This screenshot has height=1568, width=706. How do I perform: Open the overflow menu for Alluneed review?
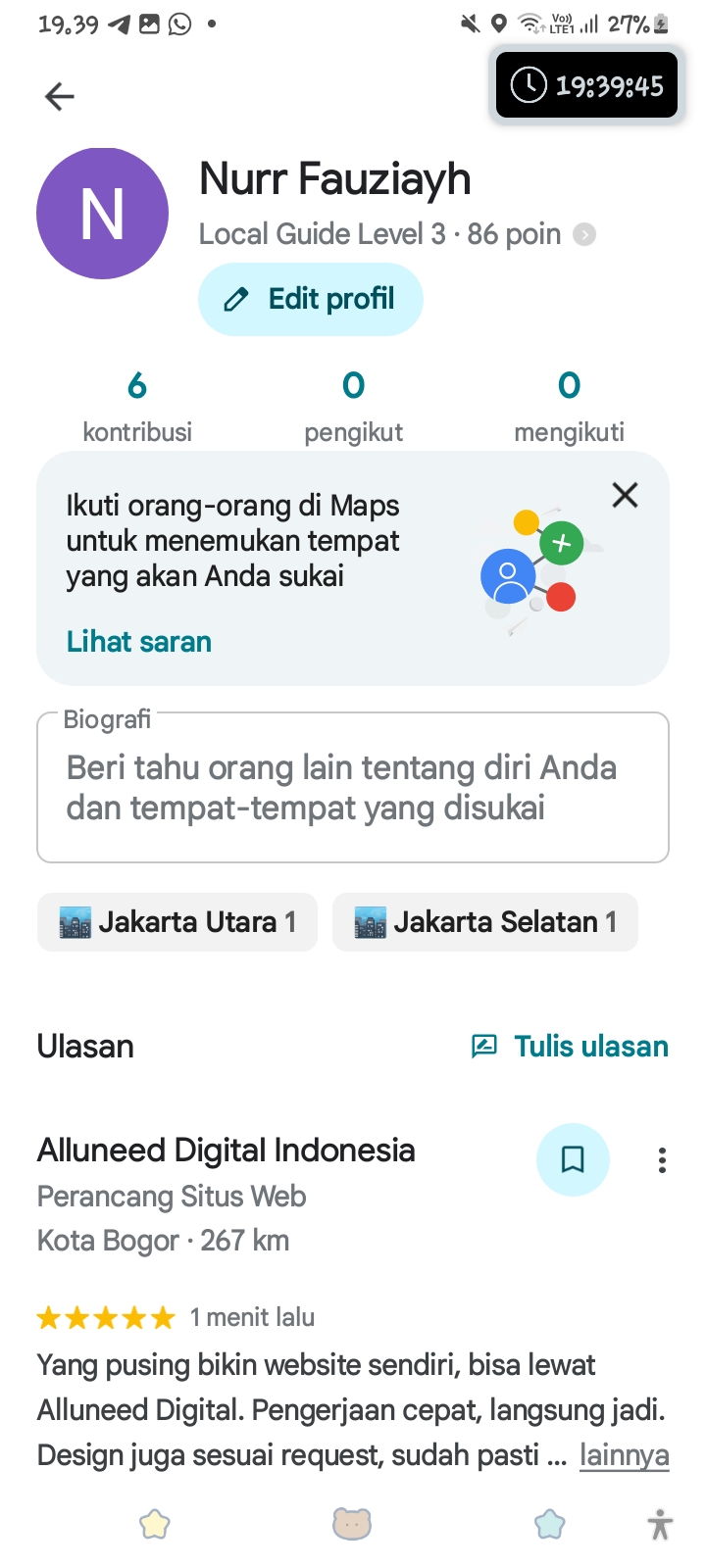click(663, 1160)
